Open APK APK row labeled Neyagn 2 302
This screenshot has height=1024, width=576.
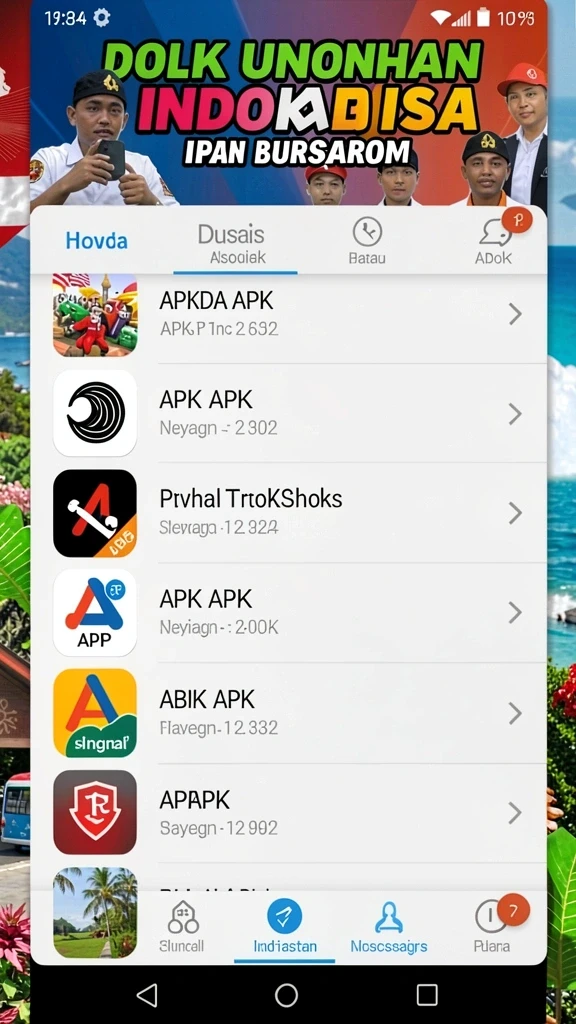click(289, 413)
